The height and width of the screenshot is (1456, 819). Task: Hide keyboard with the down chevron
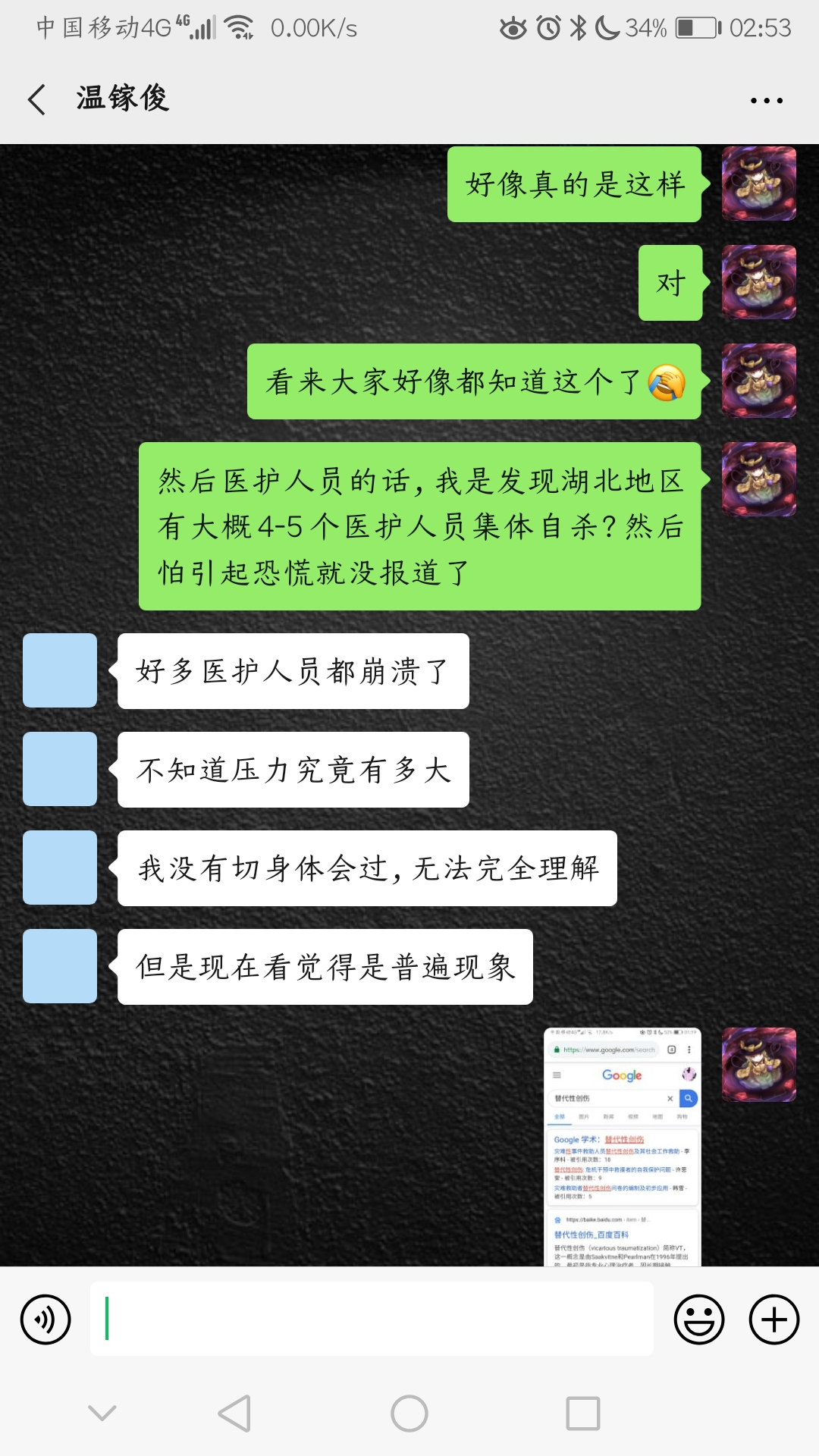[x=102, y=1413]
